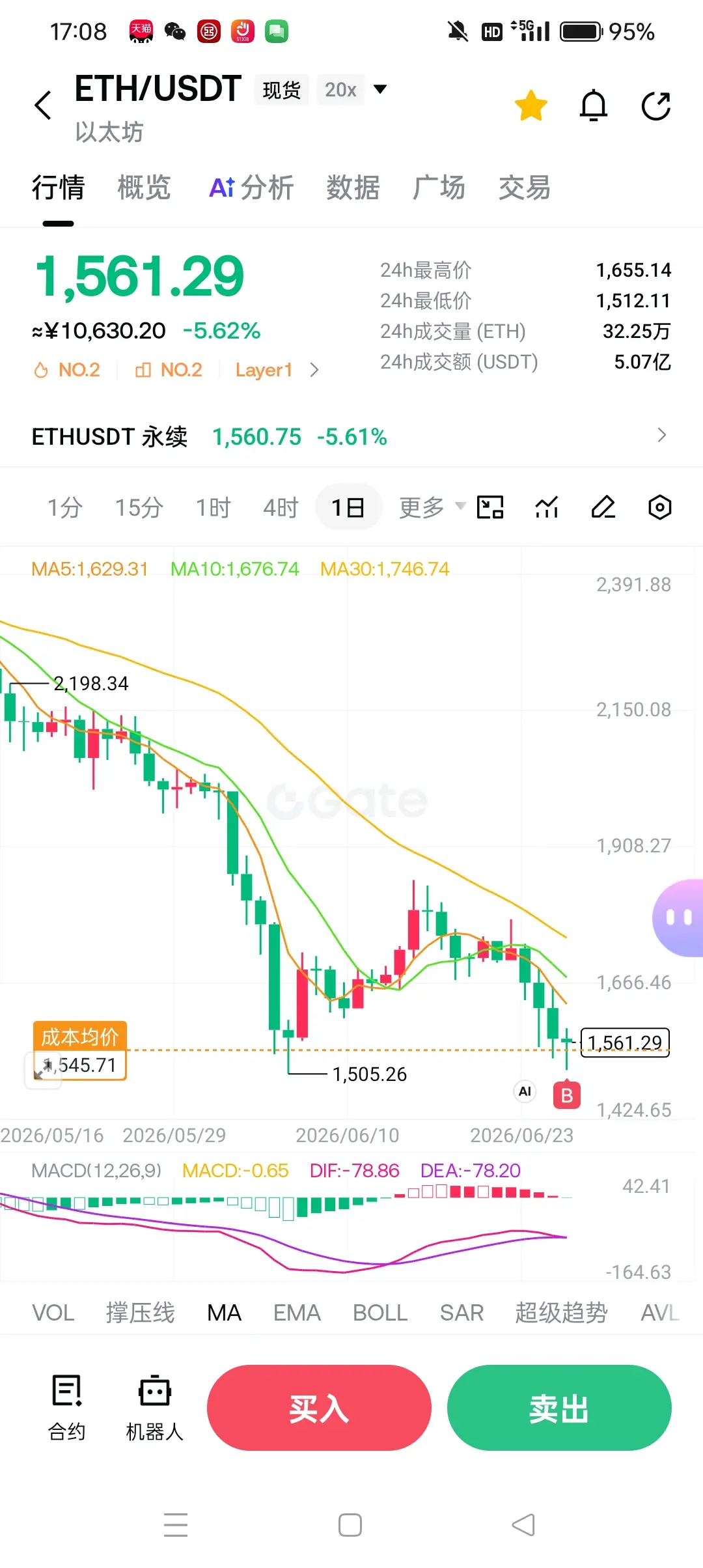Screen dimensions: 703x1568
Task: Tap the green 卖出 button
Action: pyautogui.click(x=559, y=1408)
